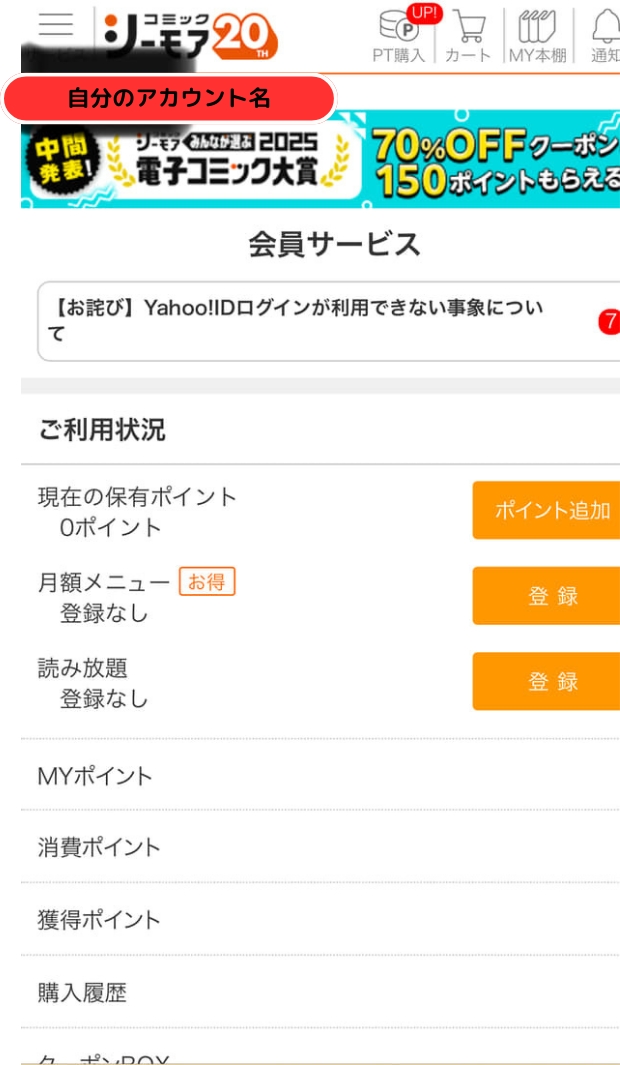Open 購入履歴 purchase history
This screenshot has height=1065, width=620.
[x=321, y=993]
